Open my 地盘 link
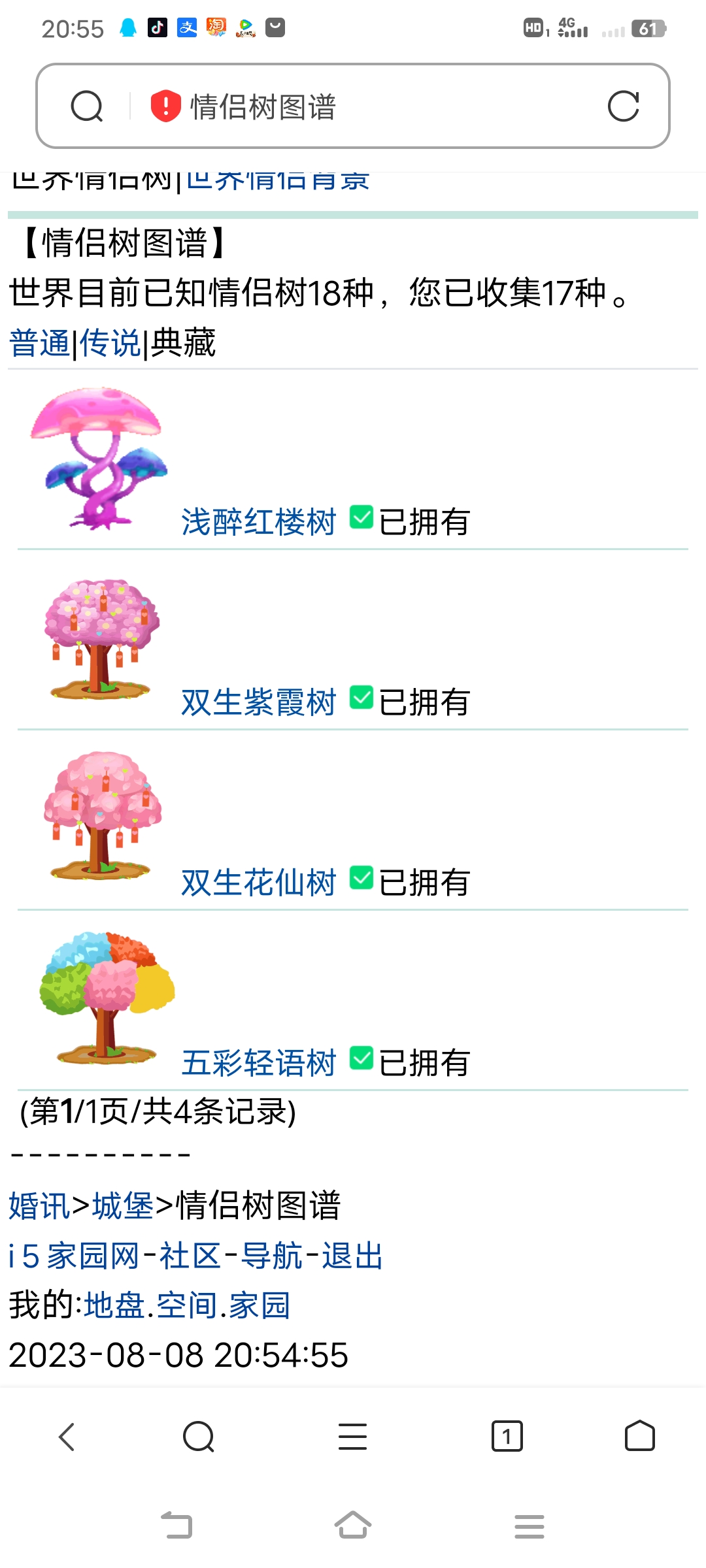 pos(114,1305)
